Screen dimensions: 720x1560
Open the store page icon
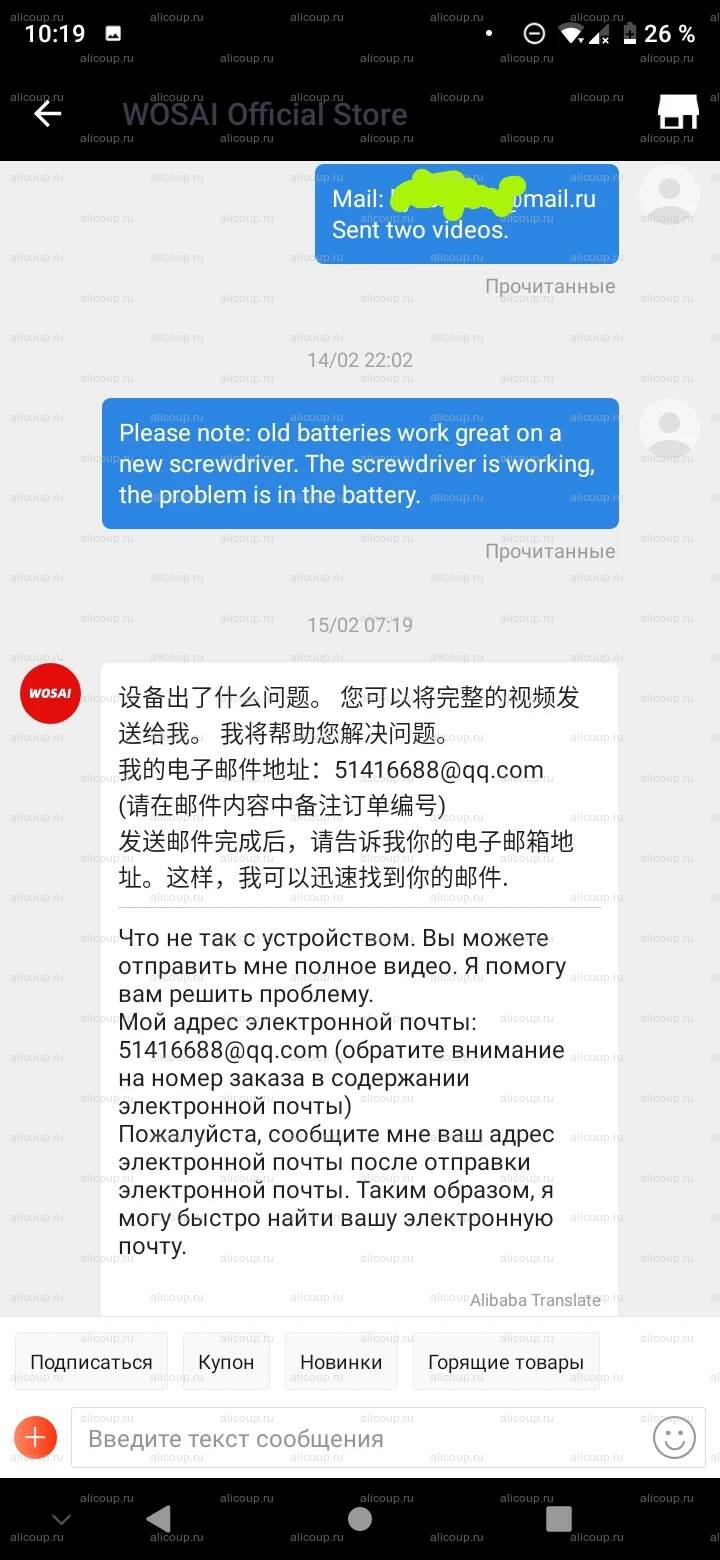coord(677,113)
